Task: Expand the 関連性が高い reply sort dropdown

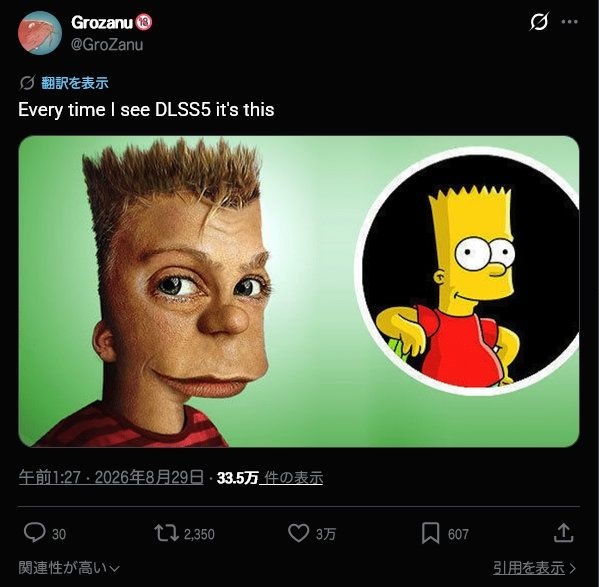Action: (x=69, y=568)
